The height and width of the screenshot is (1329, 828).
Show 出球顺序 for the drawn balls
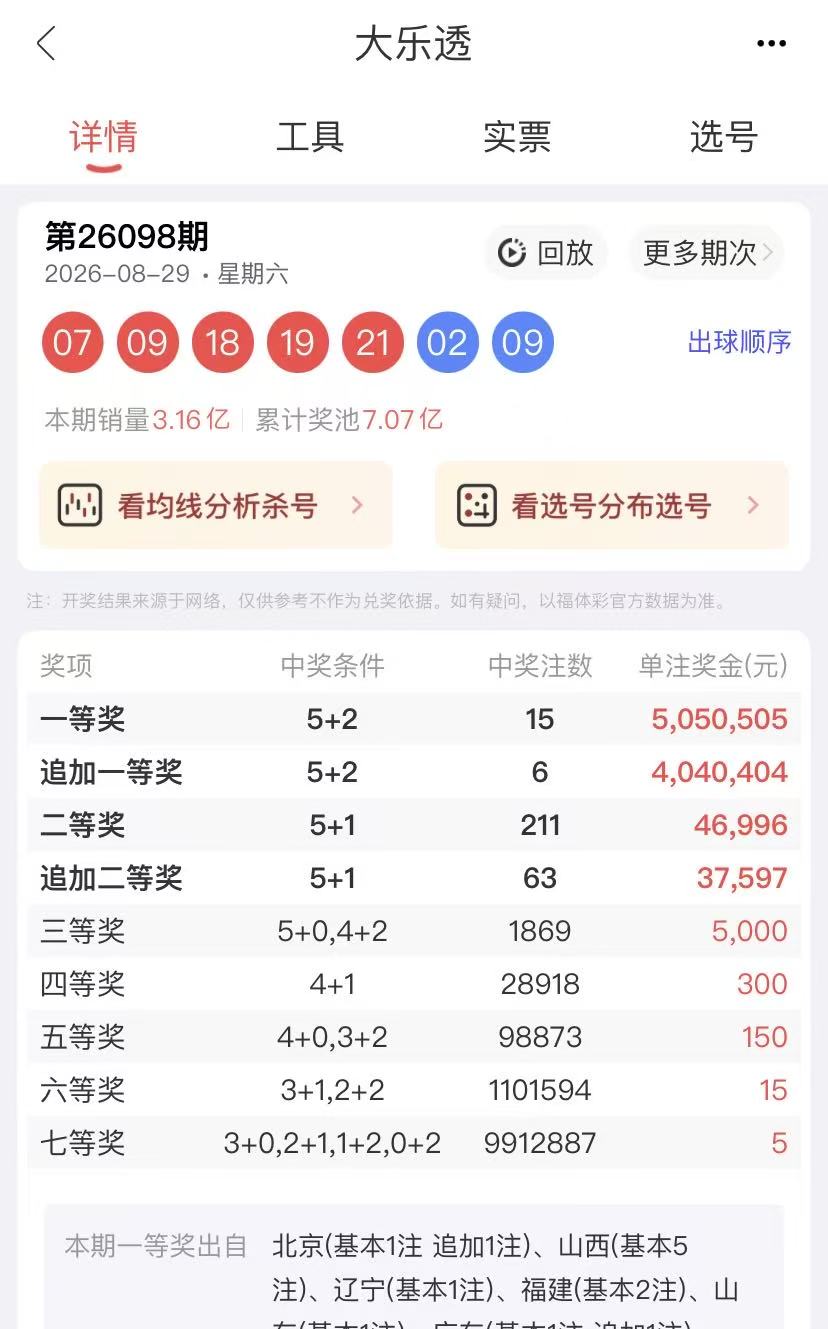(739, 342)
